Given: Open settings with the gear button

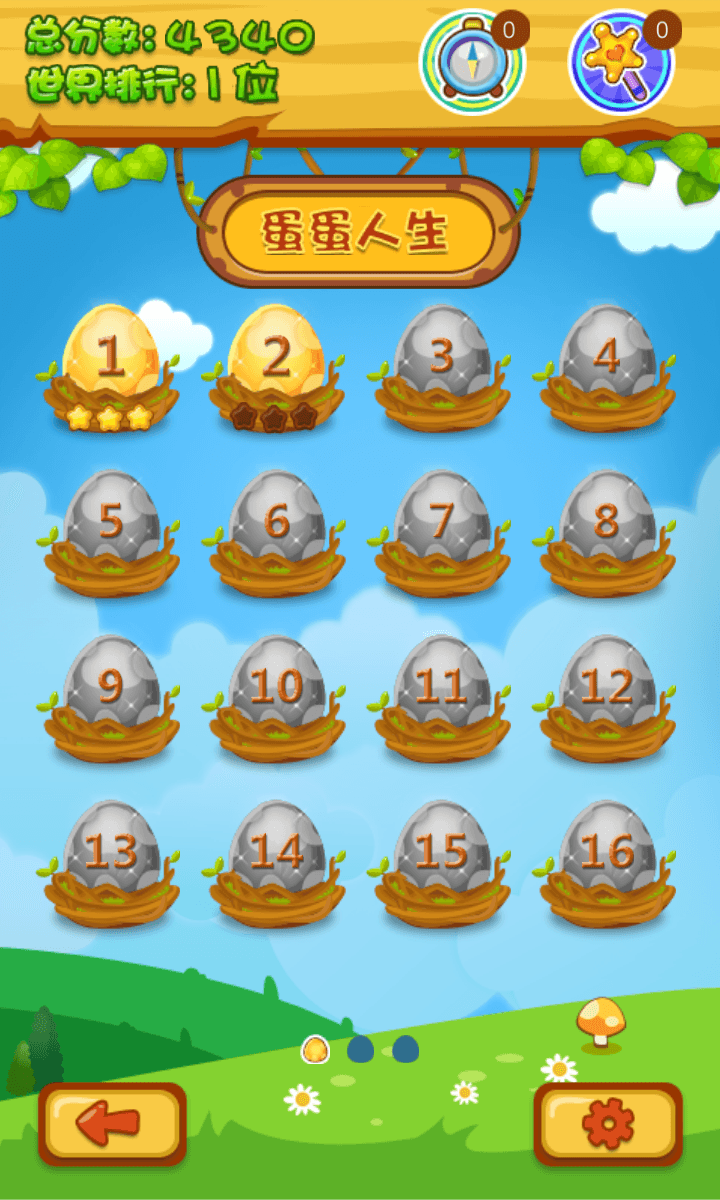Looking at the screenshot, I should (x=608, y=1124).
